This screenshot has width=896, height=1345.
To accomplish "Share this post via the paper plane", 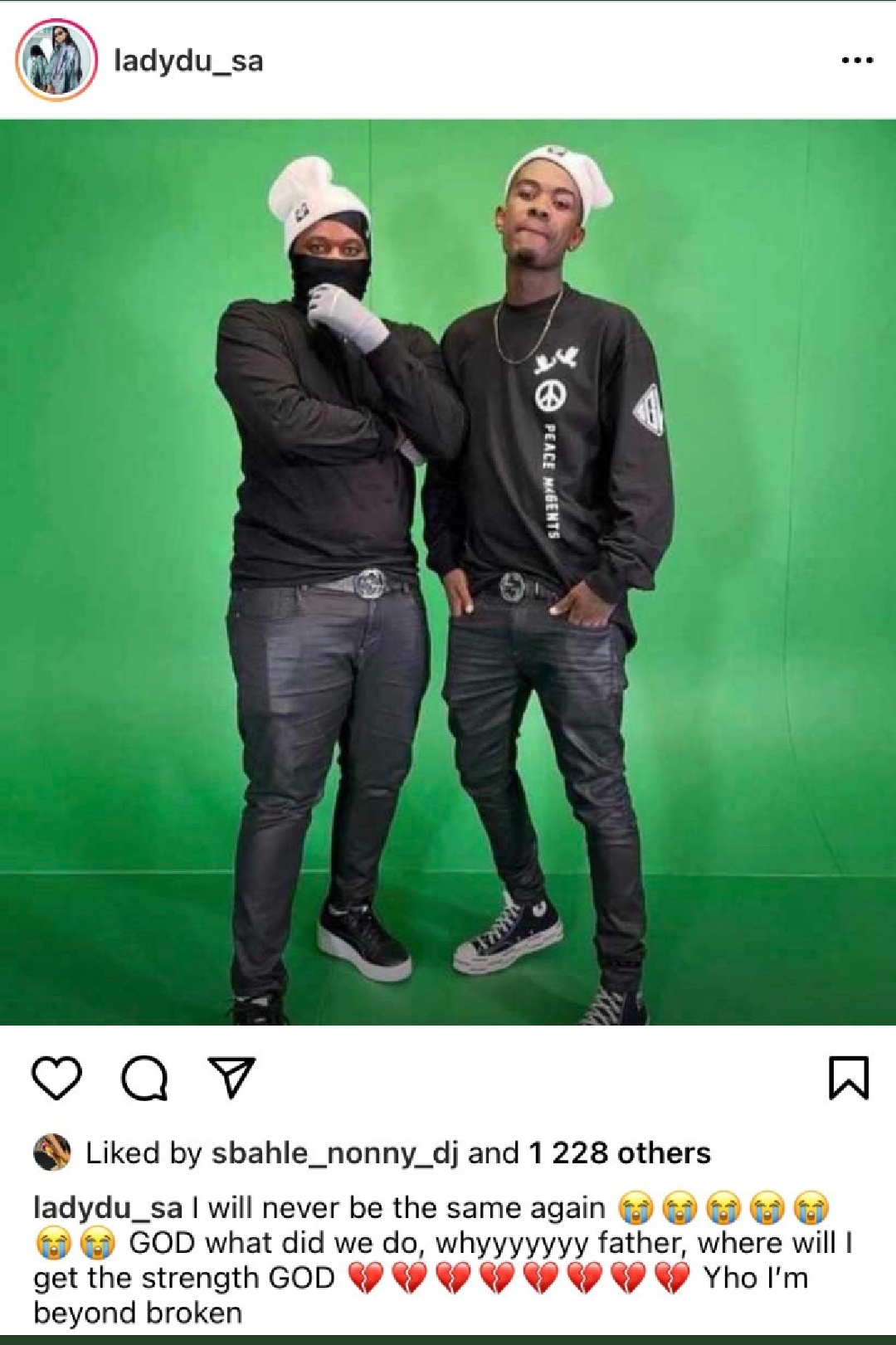I will pos(231,1078).
